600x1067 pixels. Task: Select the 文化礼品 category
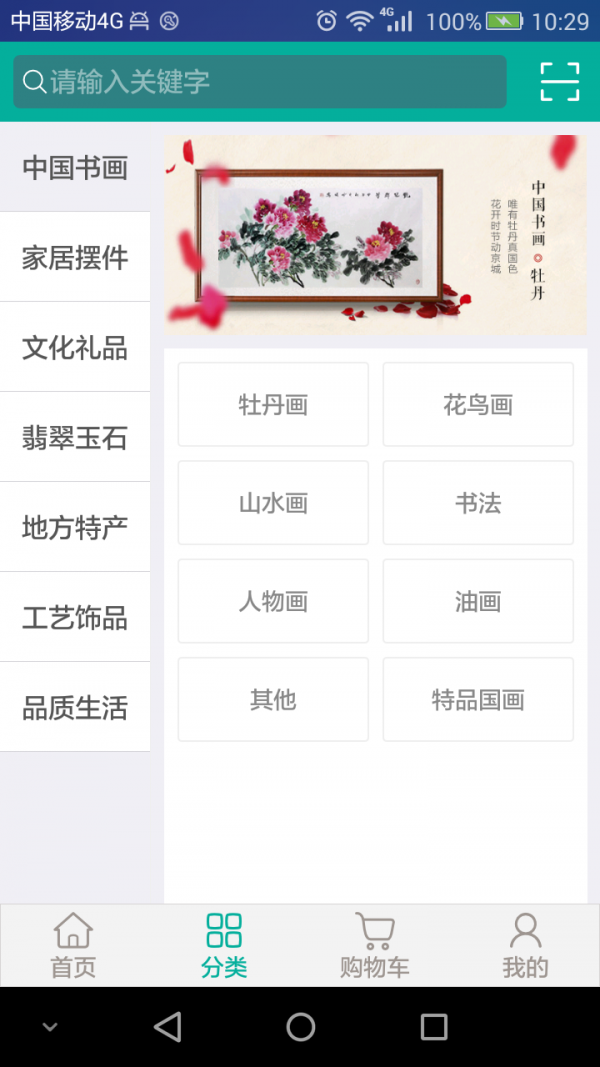pyautogui.click(x=75, y=347)
